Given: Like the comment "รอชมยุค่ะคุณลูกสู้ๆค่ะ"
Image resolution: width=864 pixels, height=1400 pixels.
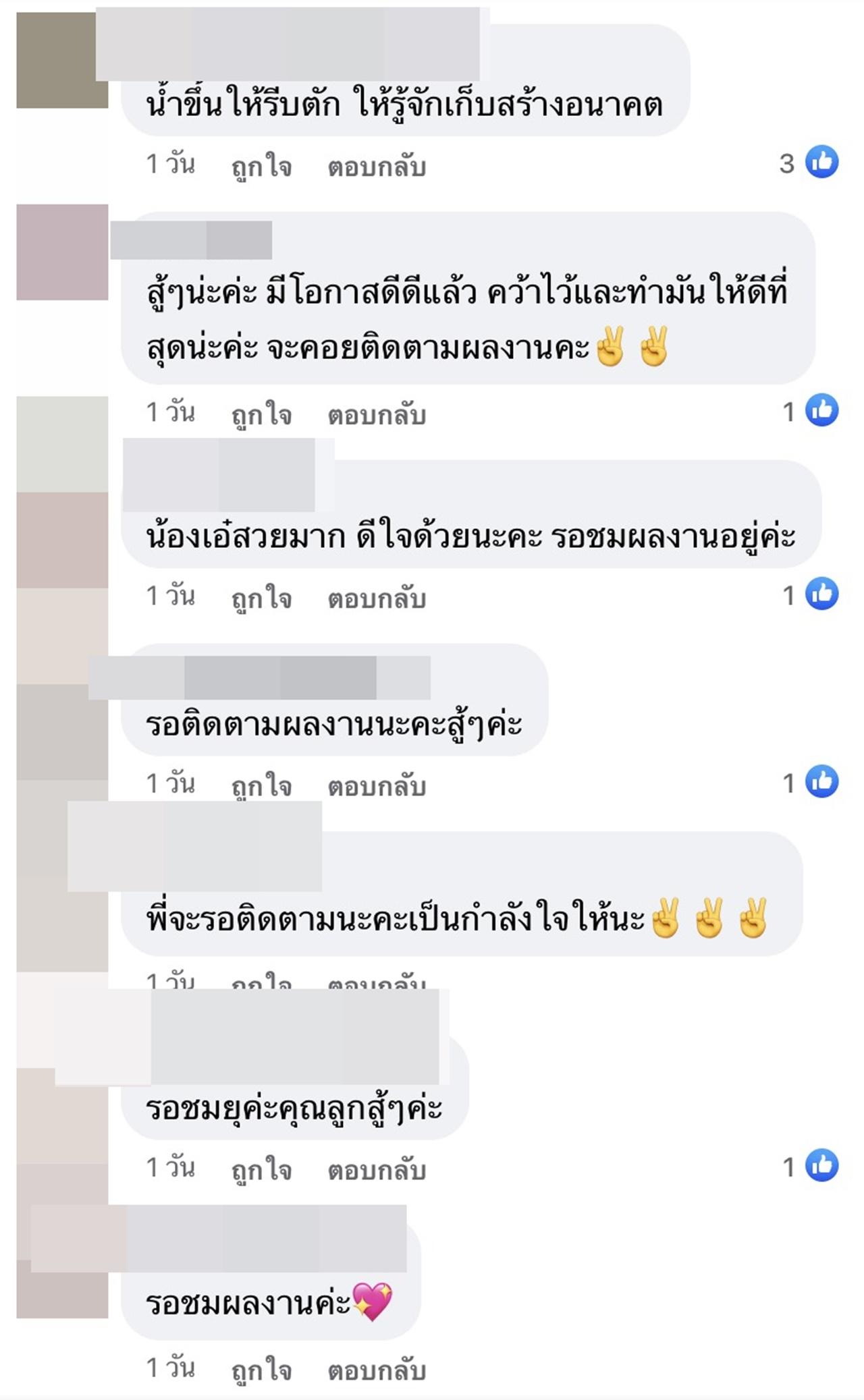Looking at the screenshot, I should click(x=261, y=1169).
